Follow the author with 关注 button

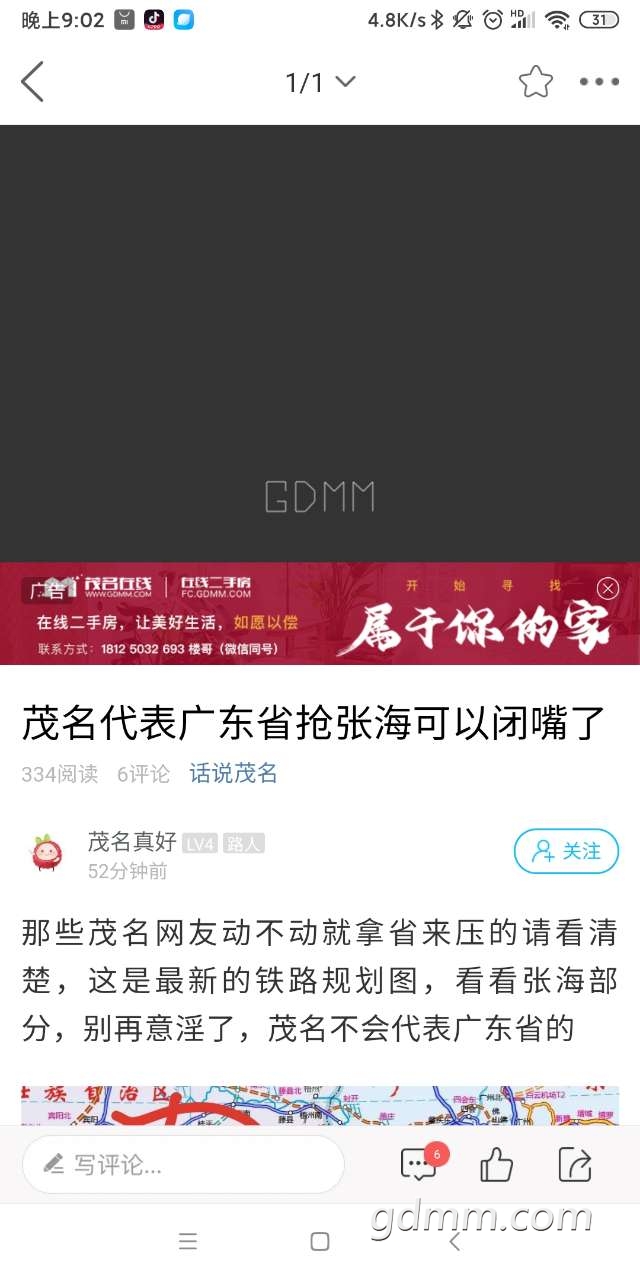(567, 851)
